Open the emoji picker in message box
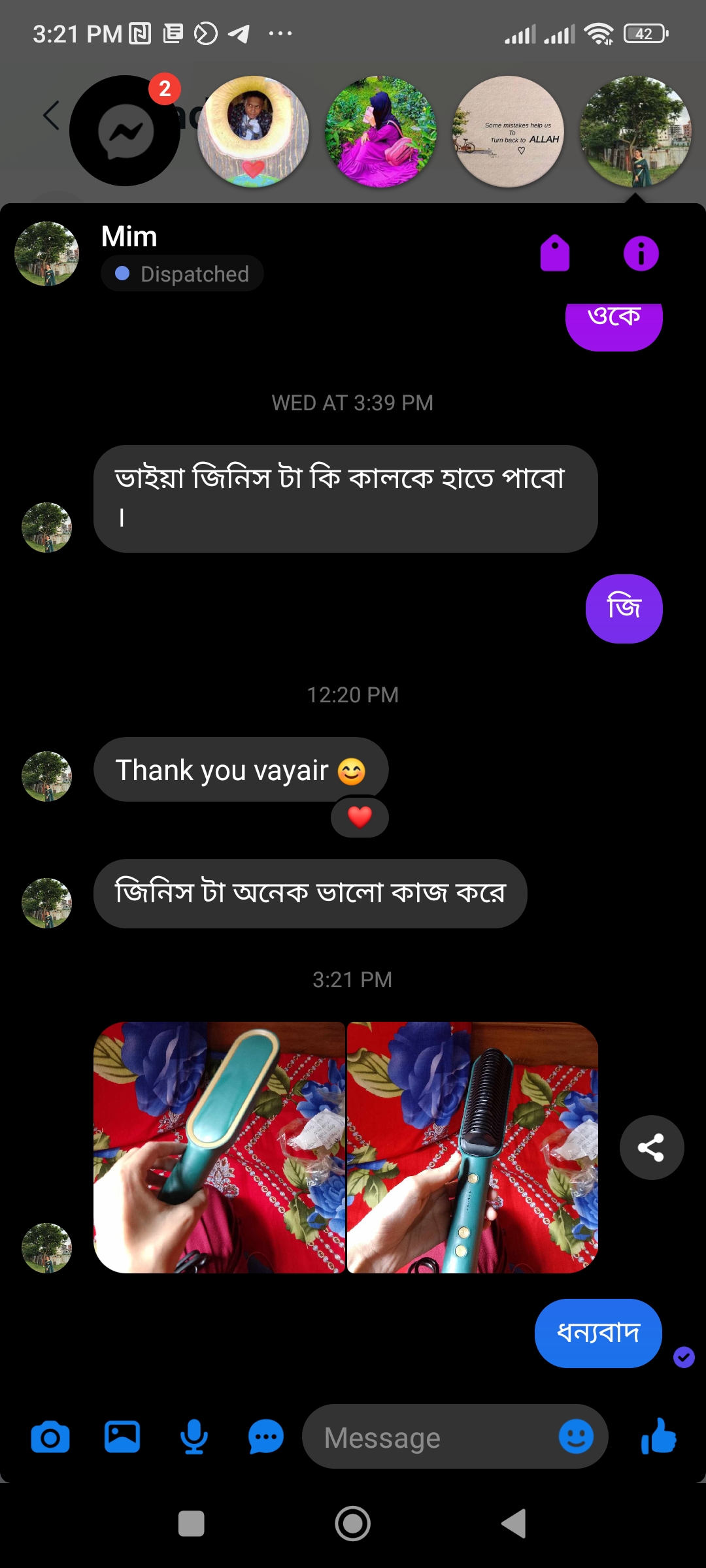The height and width of the screenshot is (1568, 706). pyautogui.click(x=576, y=1437)
